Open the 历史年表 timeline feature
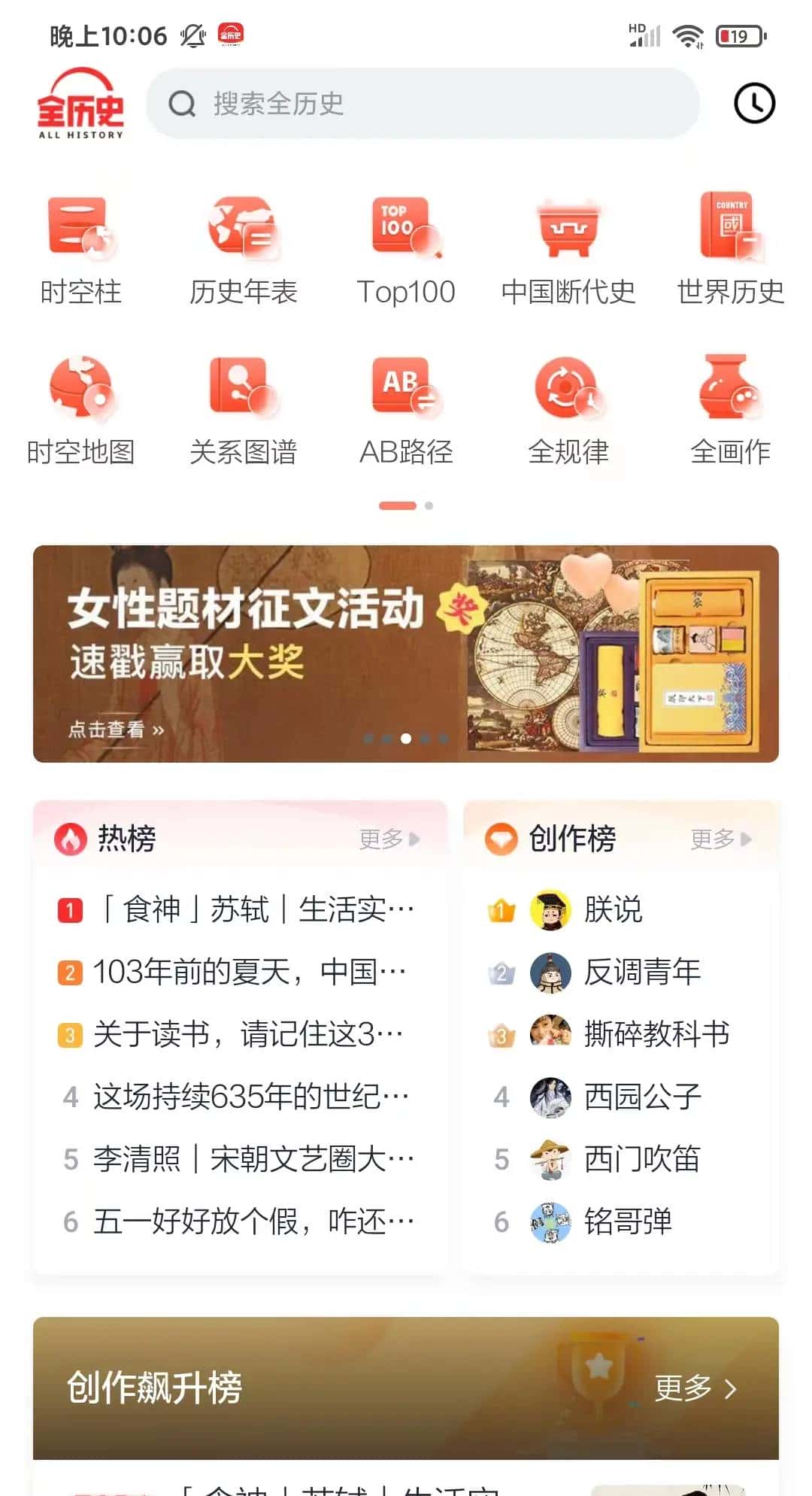812x1496 pixels. [244, 248]
